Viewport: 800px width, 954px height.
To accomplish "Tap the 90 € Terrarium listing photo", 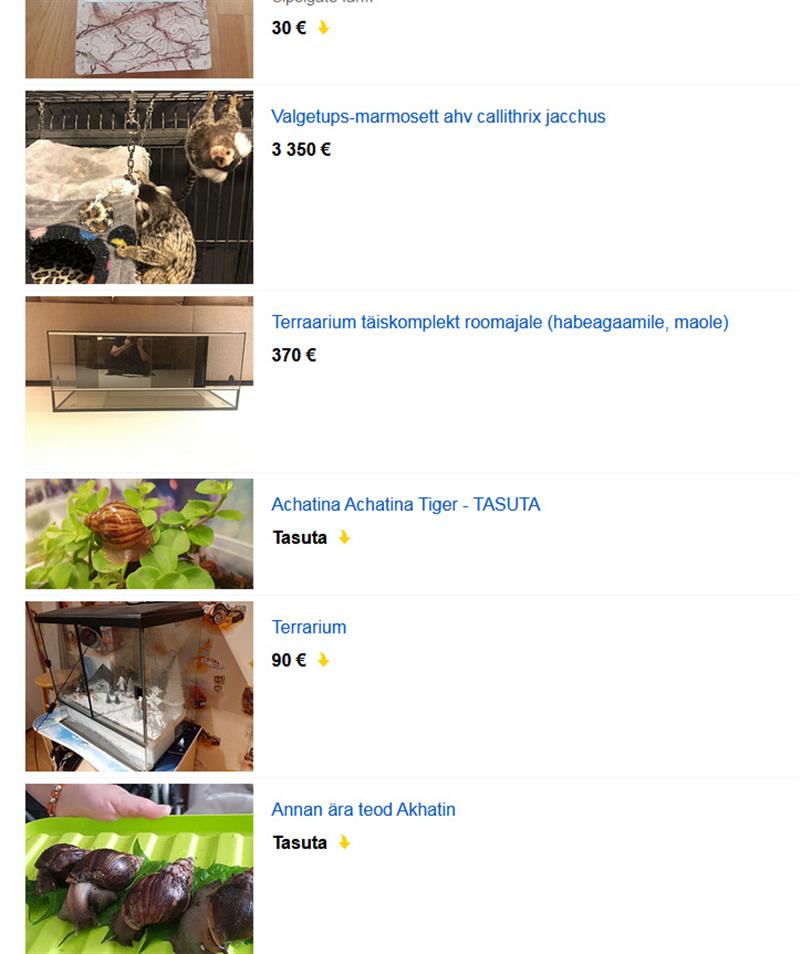I will [x=139, y=686].
